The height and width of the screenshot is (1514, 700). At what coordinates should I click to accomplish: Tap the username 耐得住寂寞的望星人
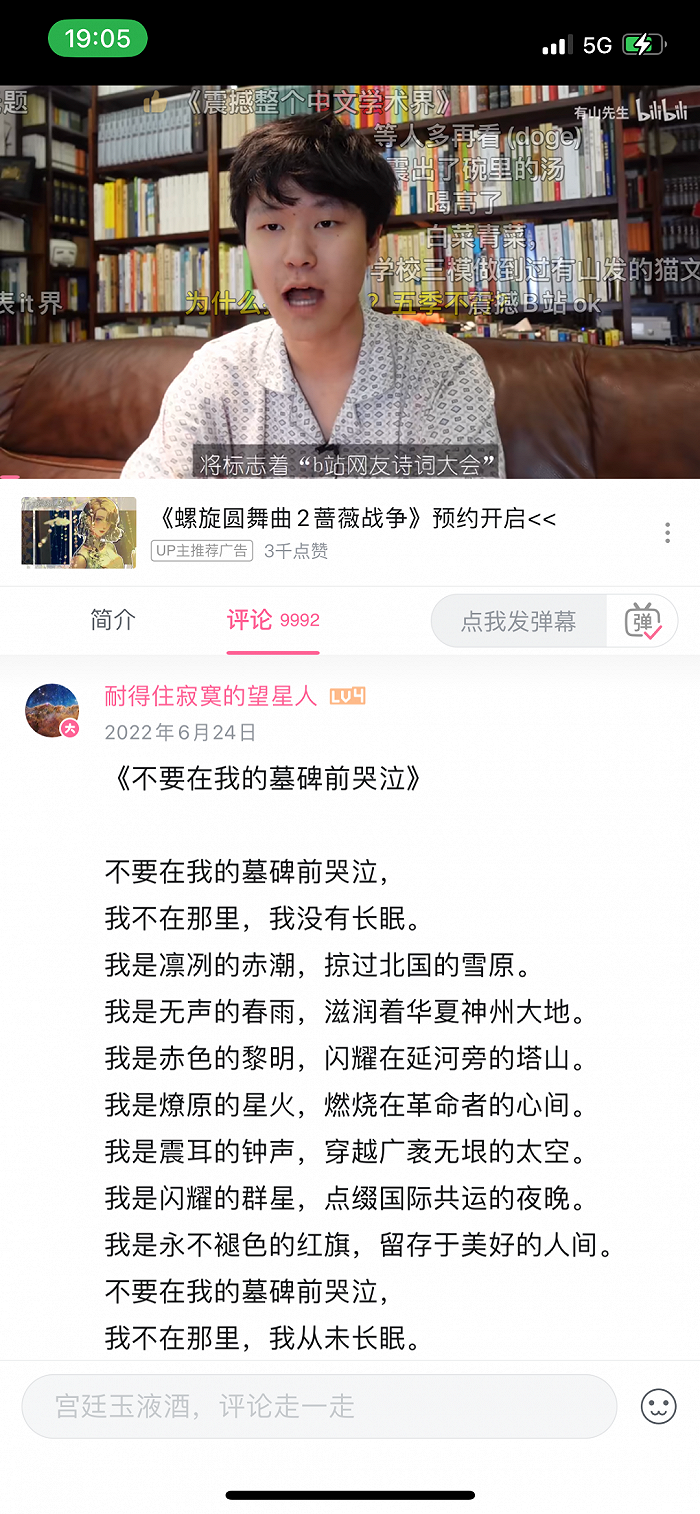[211, 696]
